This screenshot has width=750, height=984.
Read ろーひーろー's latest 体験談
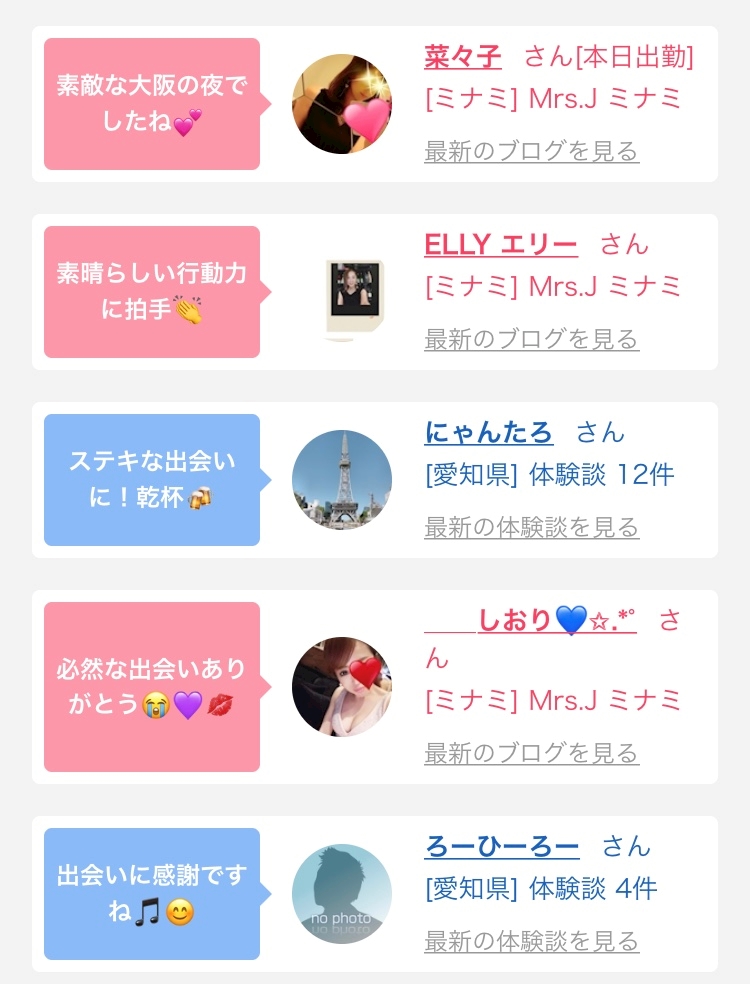(531, 941)
